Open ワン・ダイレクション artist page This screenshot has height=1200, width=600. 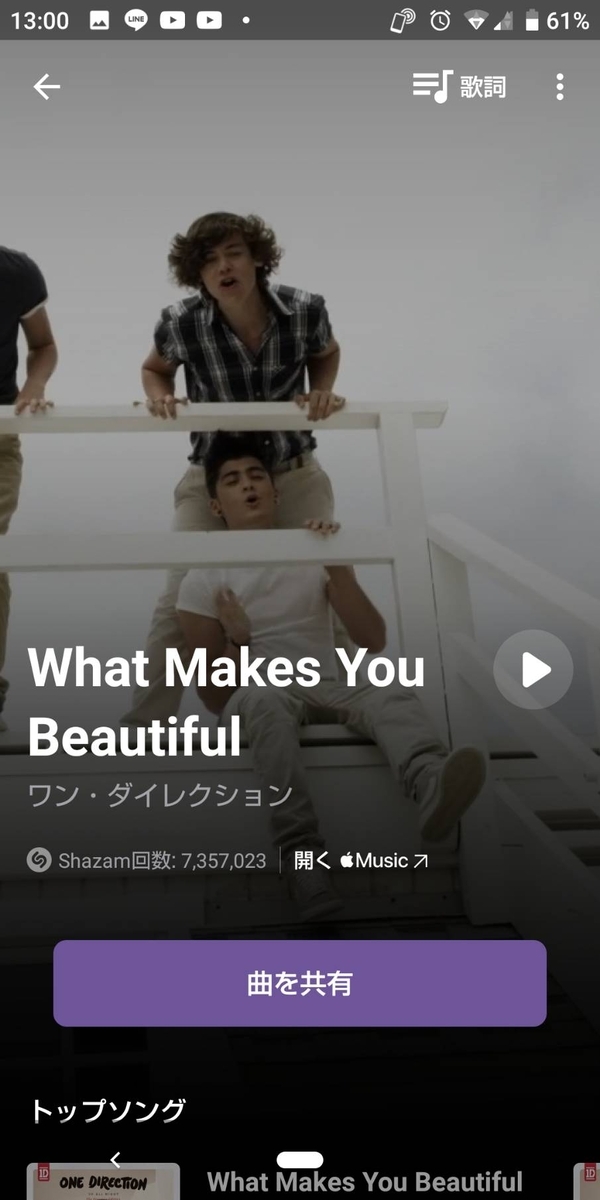[160, 796]
